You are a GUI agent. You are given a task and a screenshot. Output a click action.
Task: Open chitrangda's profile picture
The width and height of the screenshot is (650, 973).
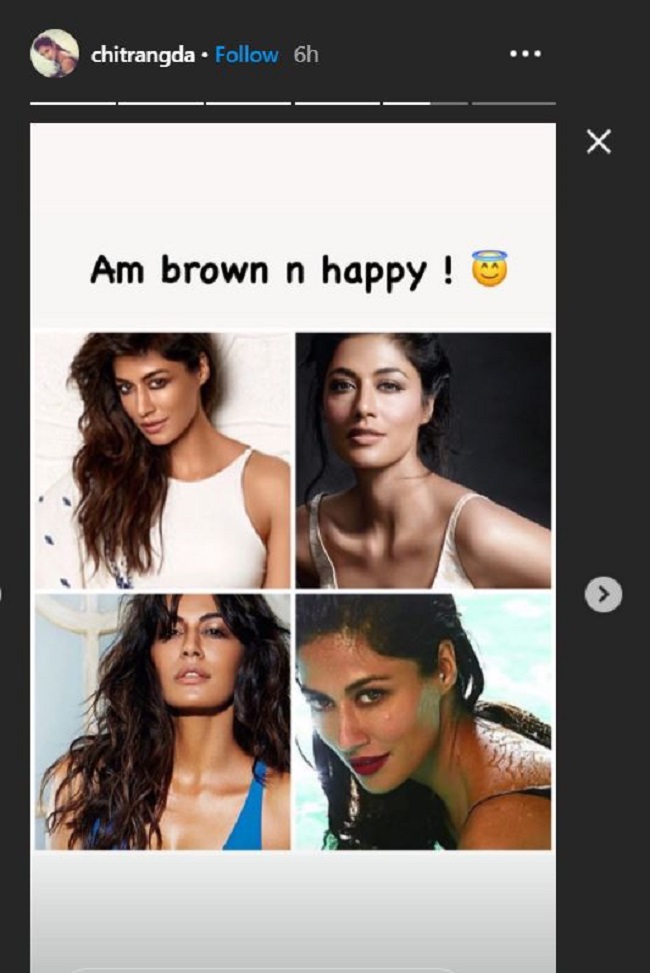click(54, 54)
